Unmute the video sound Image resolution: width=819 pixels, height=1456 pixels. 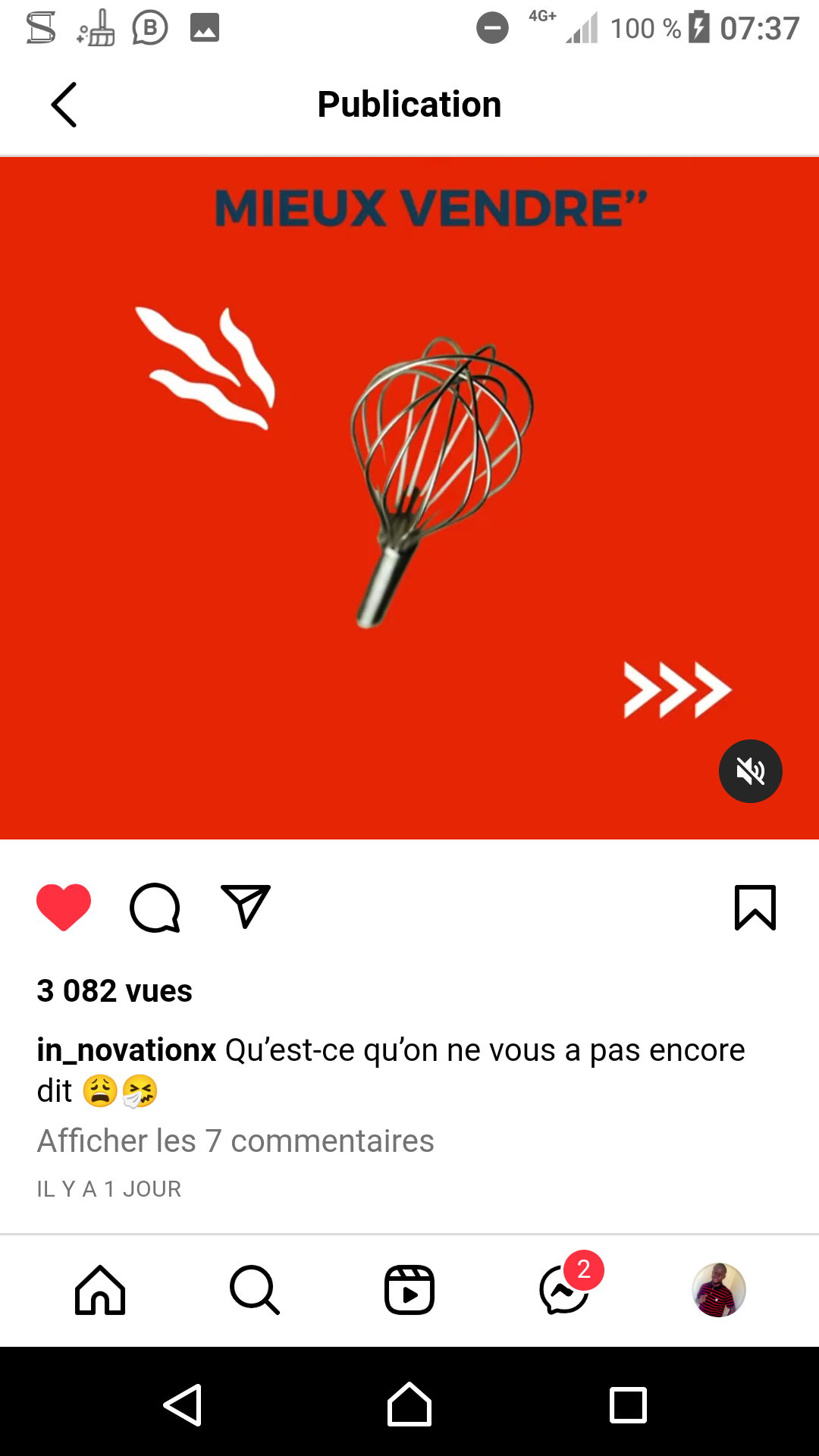[x=750, y=771]
